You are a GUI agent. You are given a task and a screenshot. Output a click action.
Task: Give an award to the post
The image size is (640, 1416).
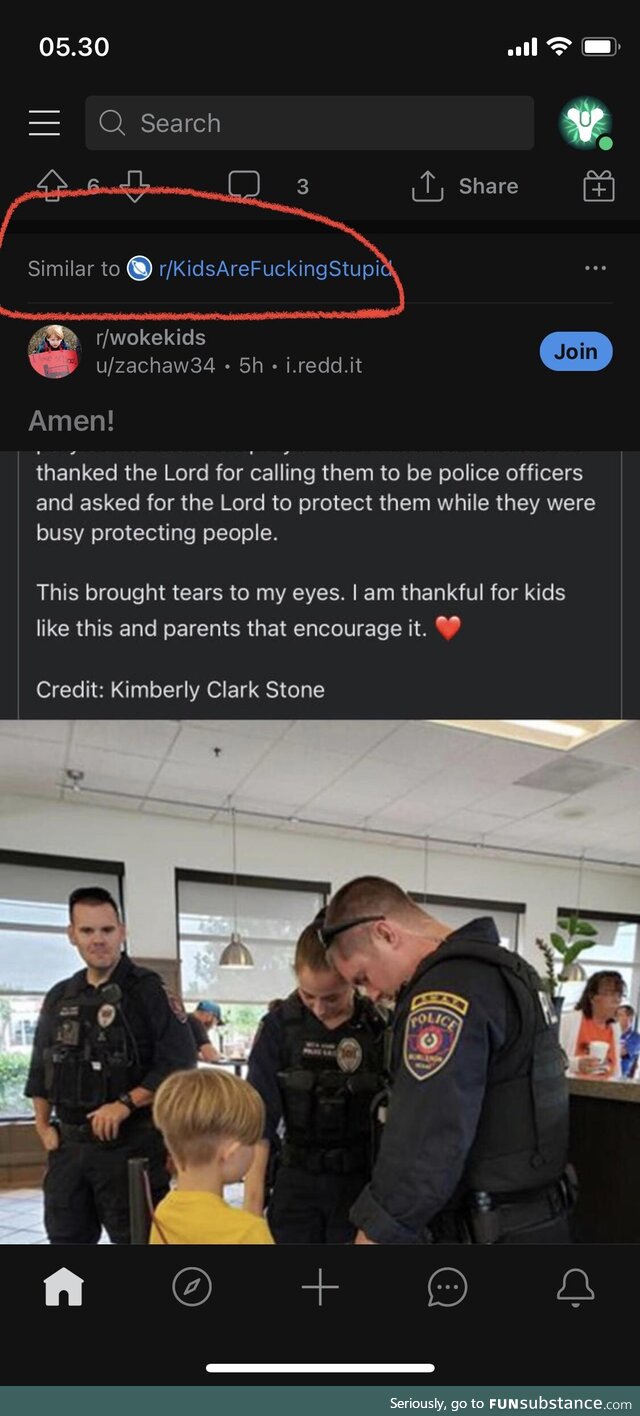point(598,186)
